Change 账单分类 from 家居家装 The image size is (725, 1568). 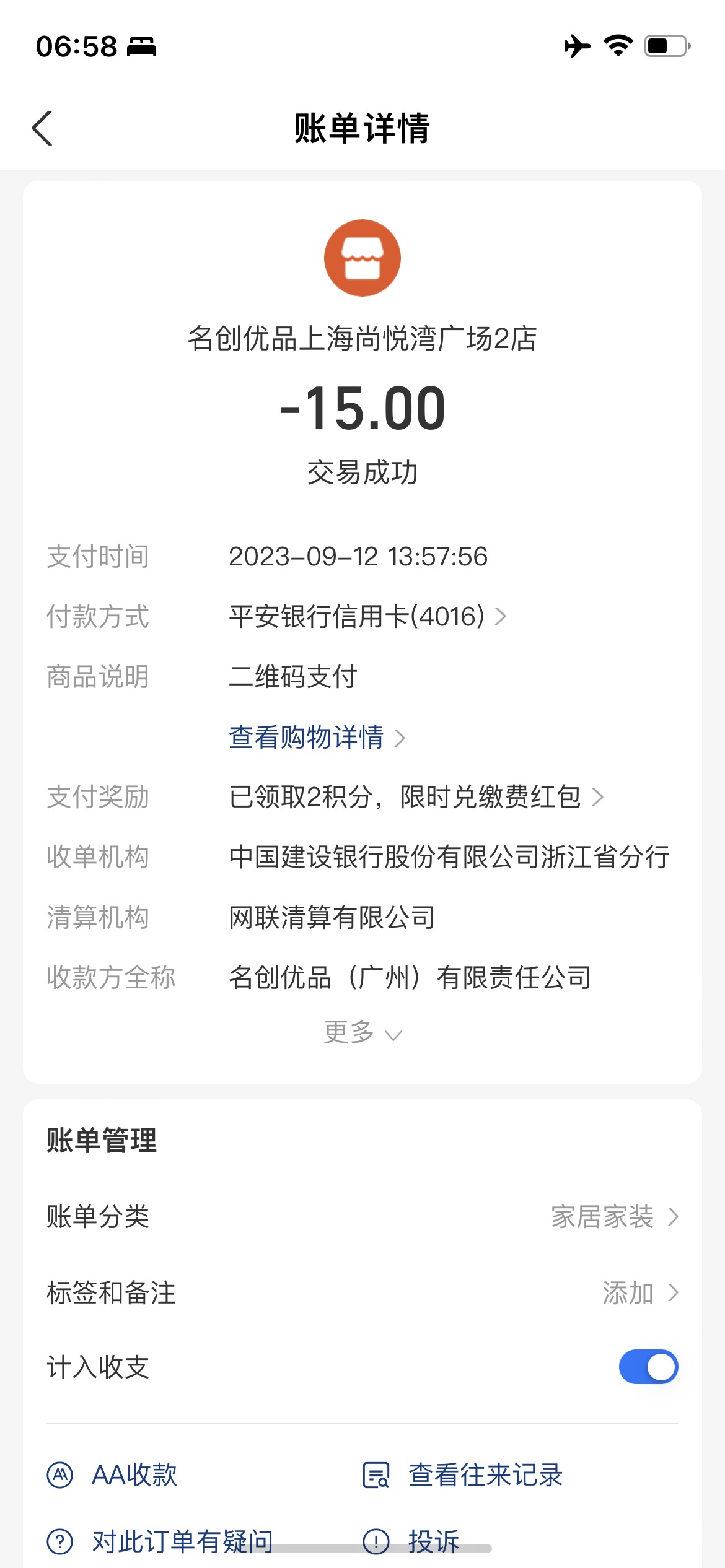tap(362, 1217)
